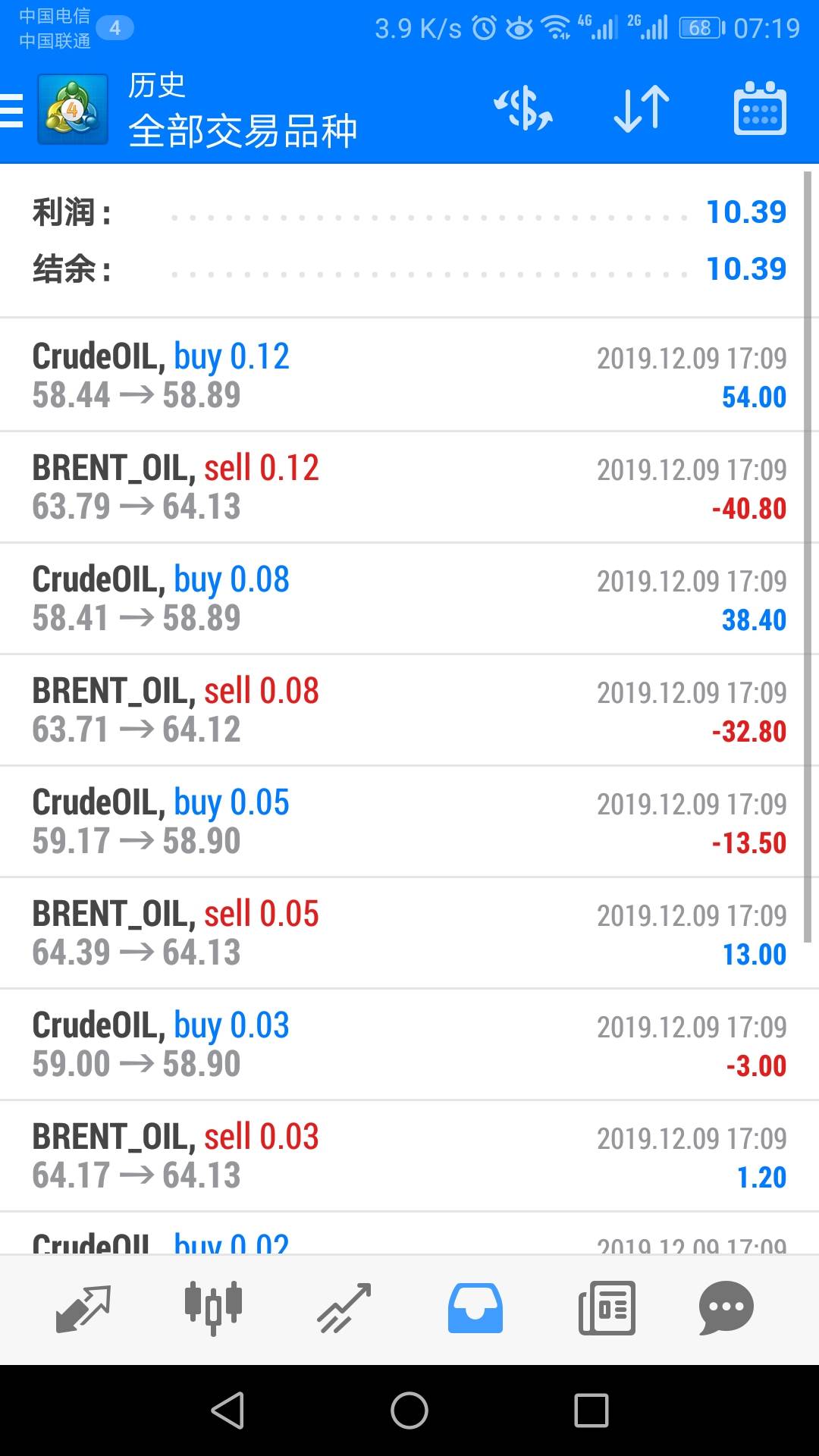Open the symbol filter dollar icon
This screenshot has width=819, height=1456.
pos(523,108)
